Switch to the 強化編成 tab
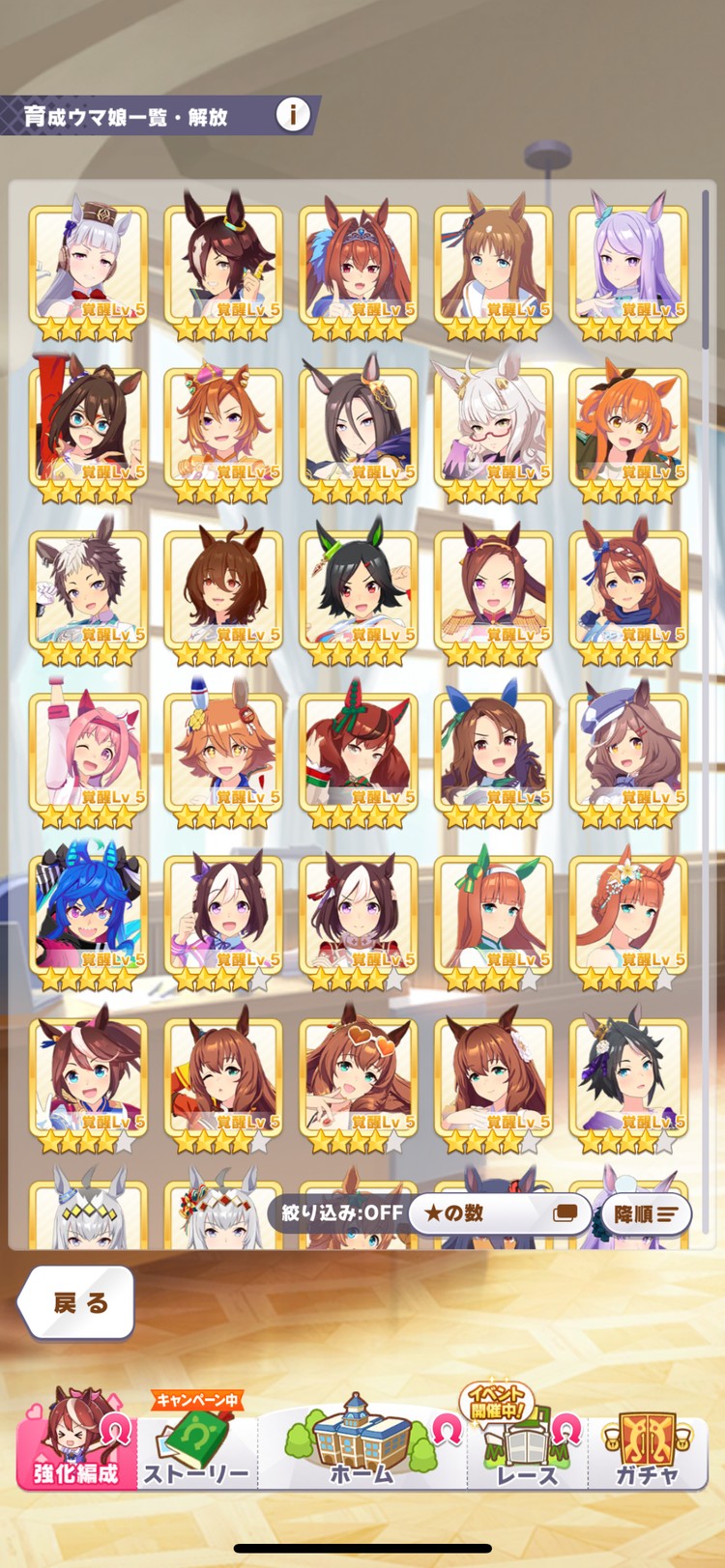 point(76,1441)
